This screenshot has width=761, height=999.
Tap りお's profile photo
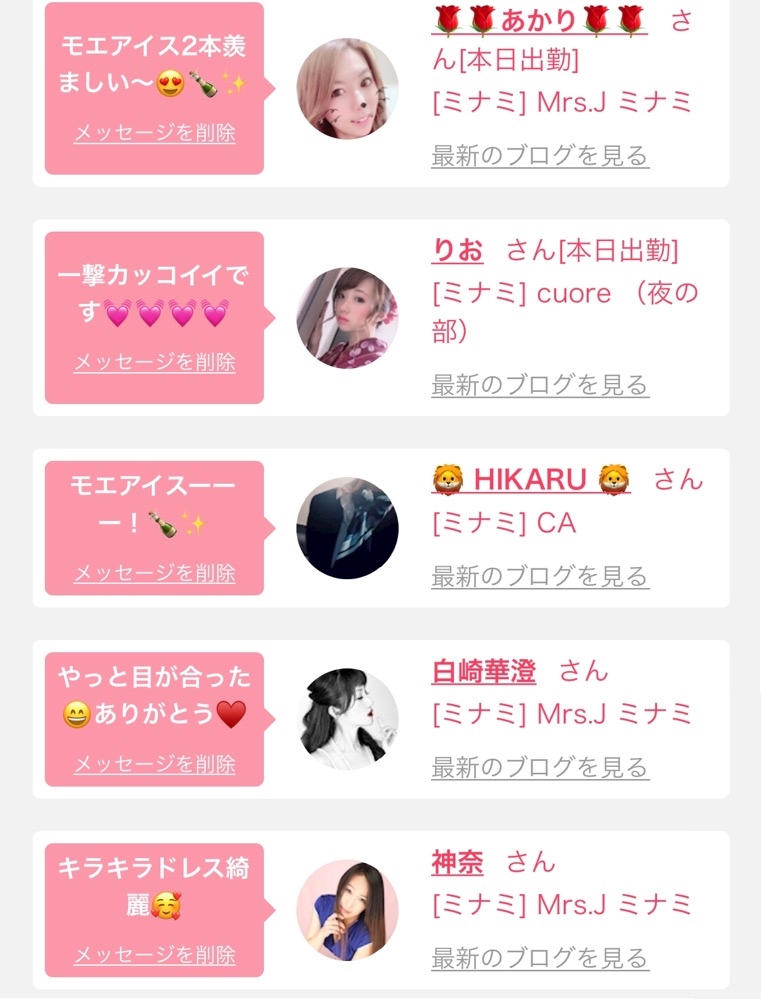(x=347, y=318)
